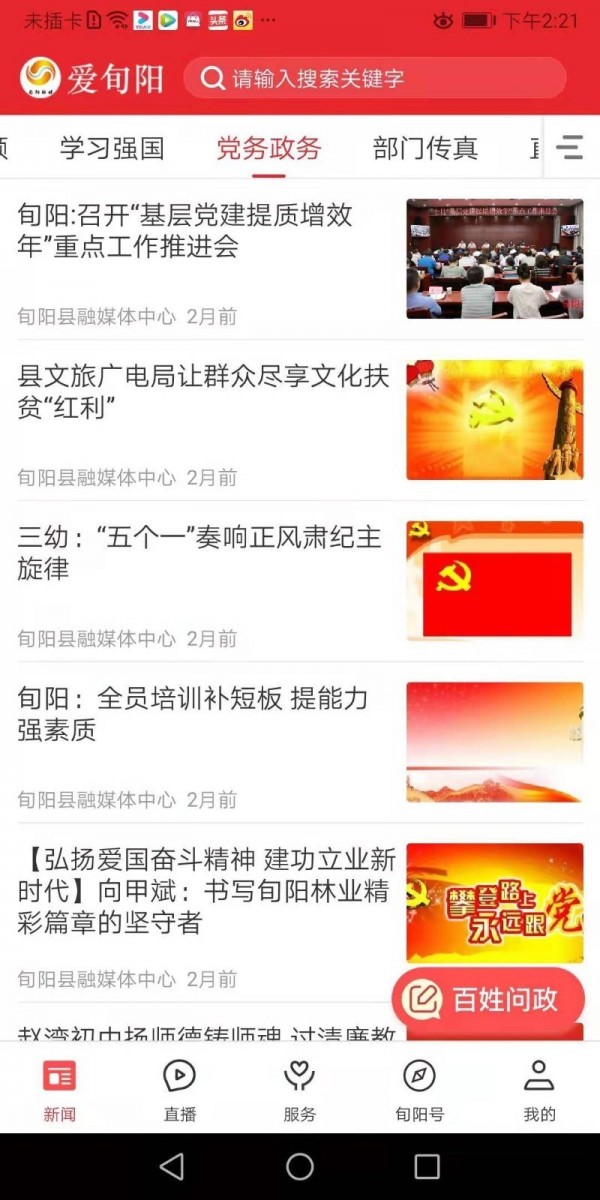The image size is (600, 1200).
Task: Tap the system back button
Action: click(x=172, y=1166)
